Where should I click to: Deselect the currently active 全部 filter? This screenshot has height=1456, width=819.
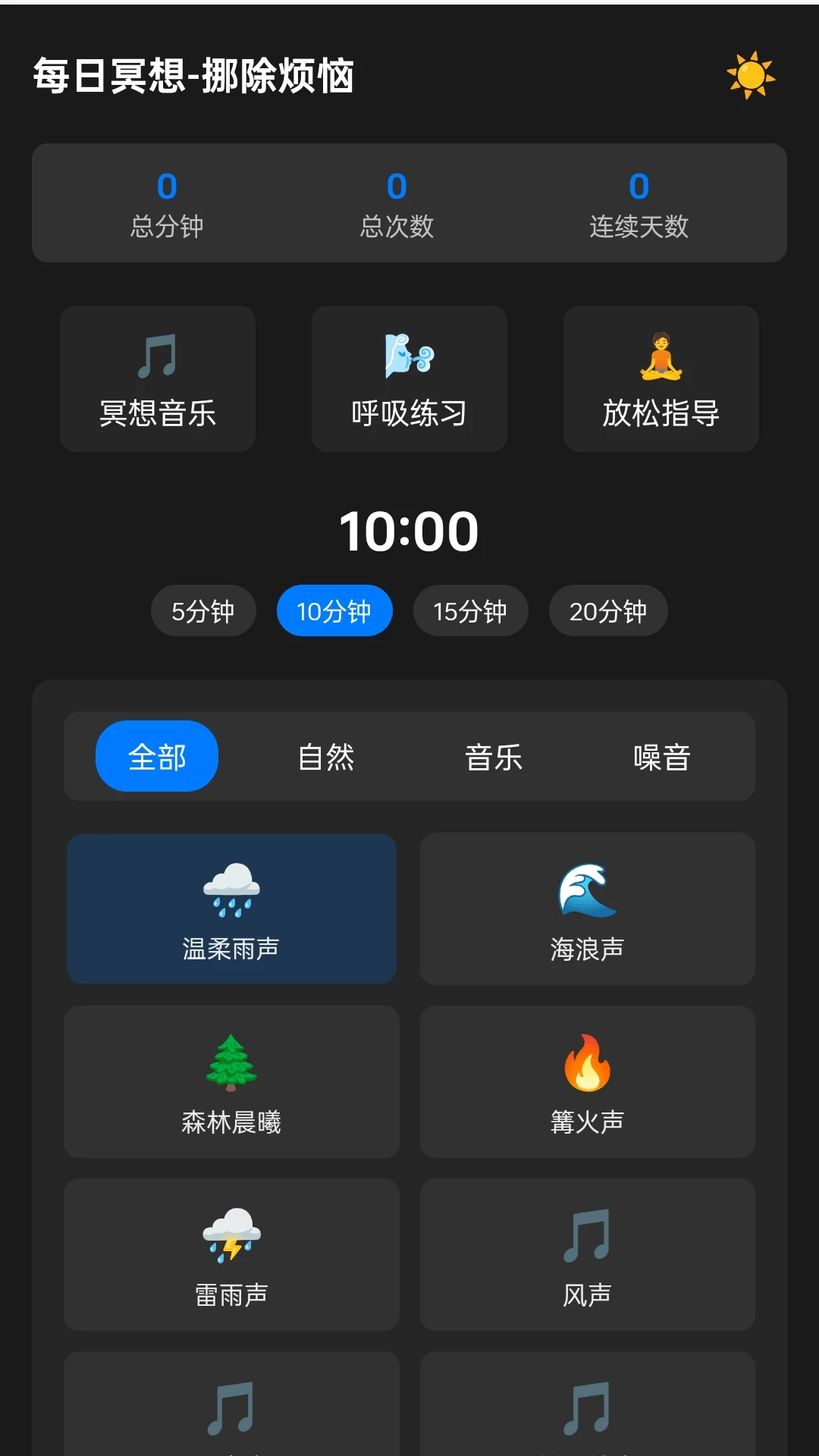pos(156,756)
